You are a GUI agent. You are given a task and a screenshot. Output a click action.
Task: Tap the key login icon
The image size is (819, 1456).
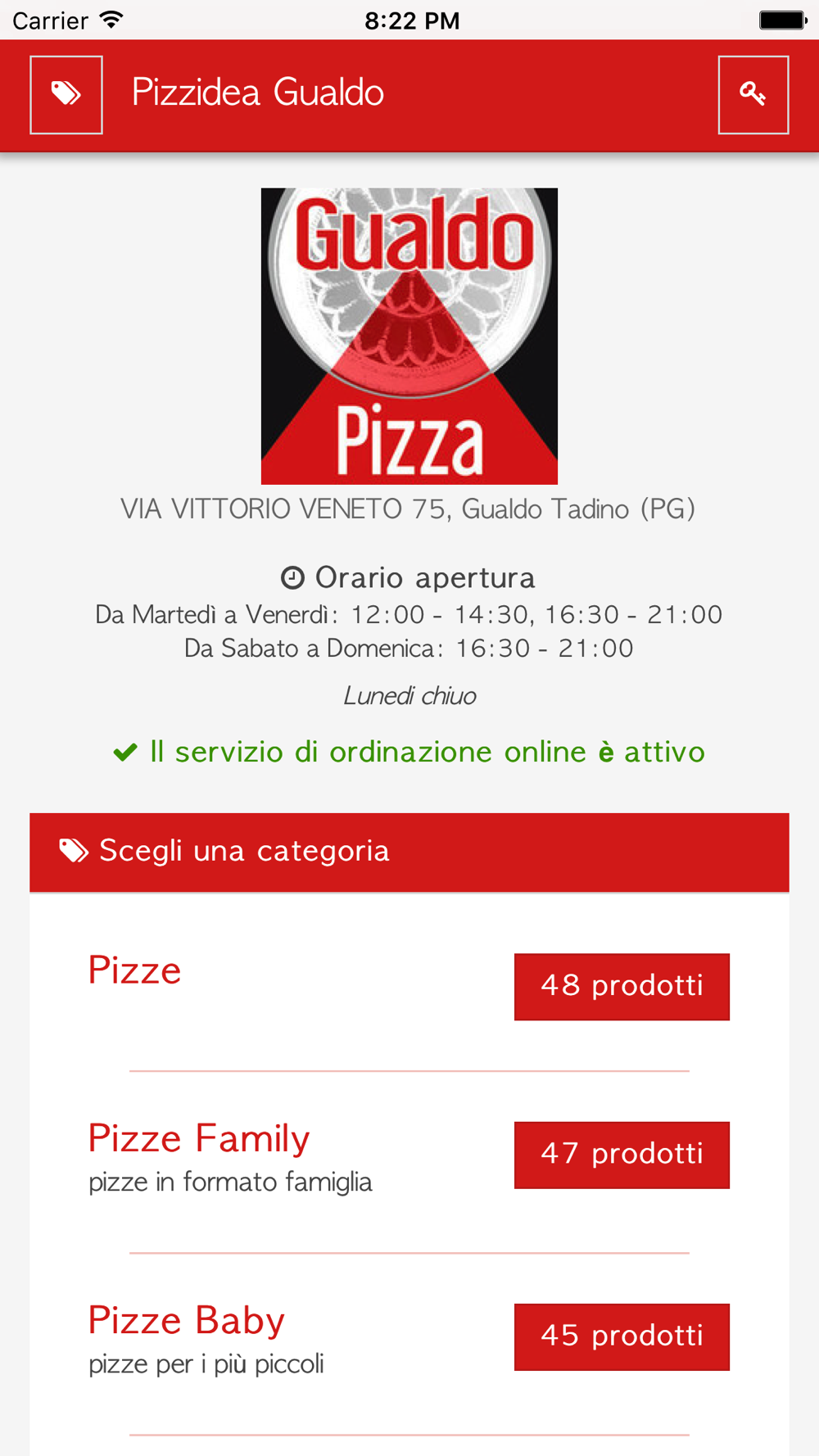pos(753,95)
